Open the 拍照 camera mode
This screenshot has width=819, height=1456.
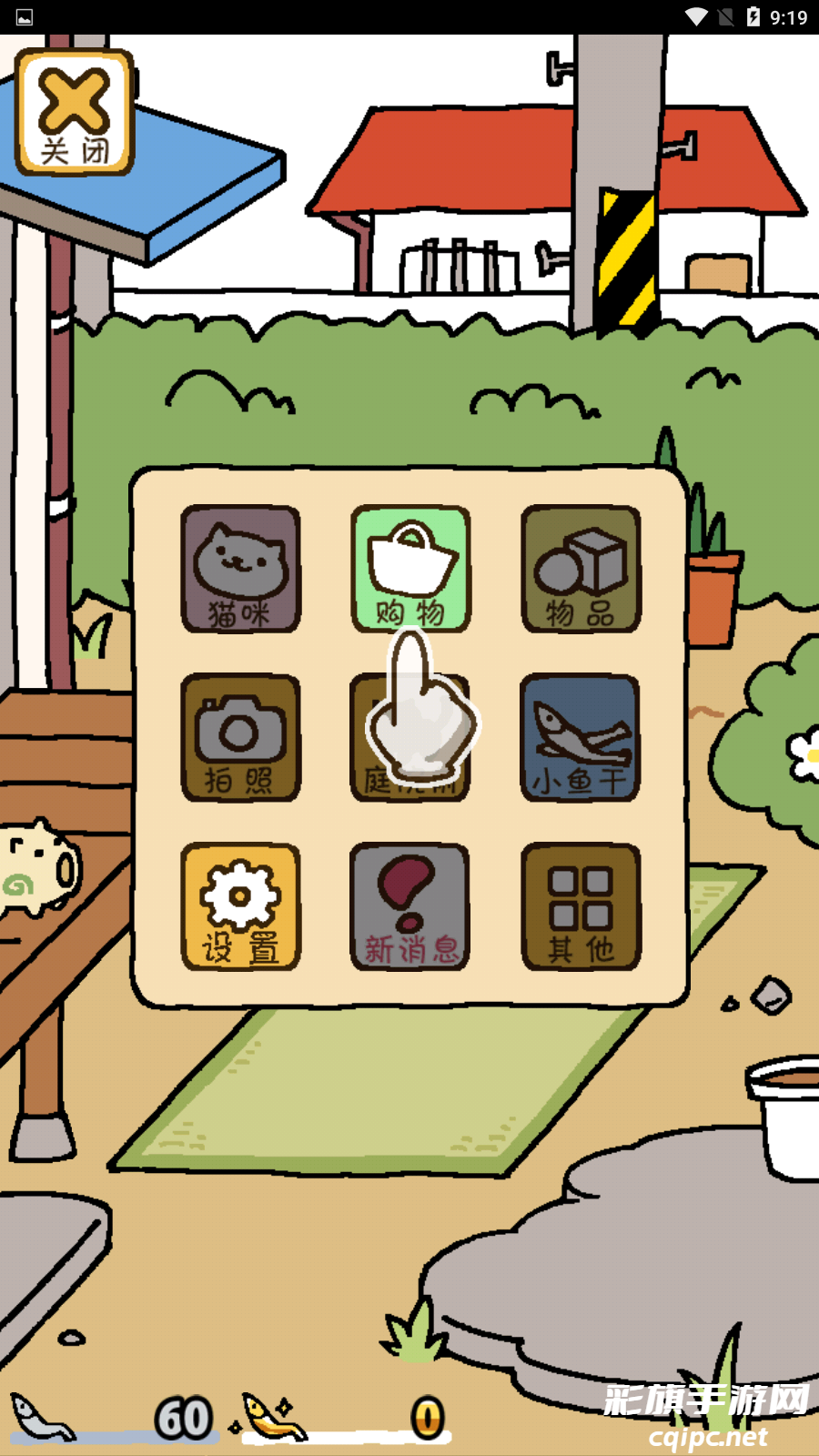(240, 737)
